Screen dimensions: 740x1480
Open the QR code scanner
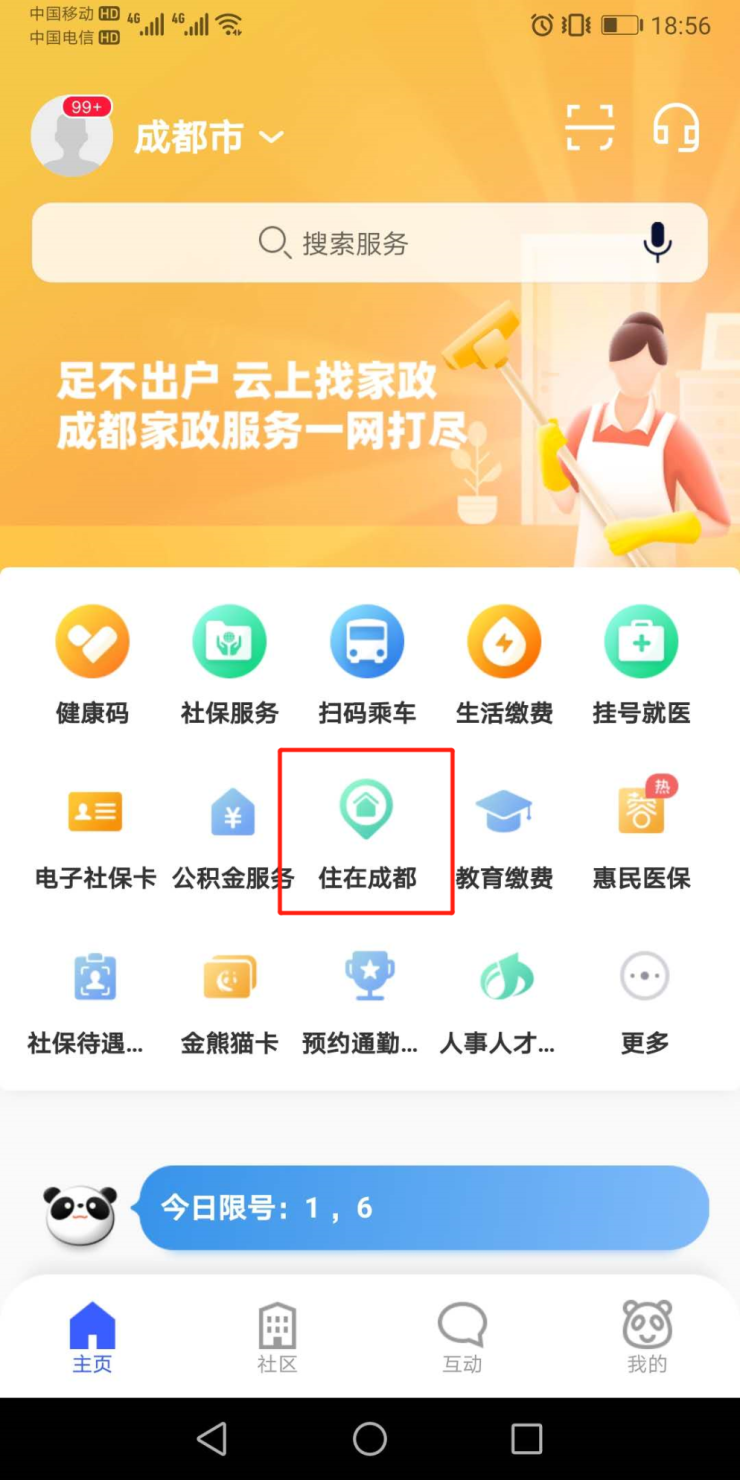[589, 128]
